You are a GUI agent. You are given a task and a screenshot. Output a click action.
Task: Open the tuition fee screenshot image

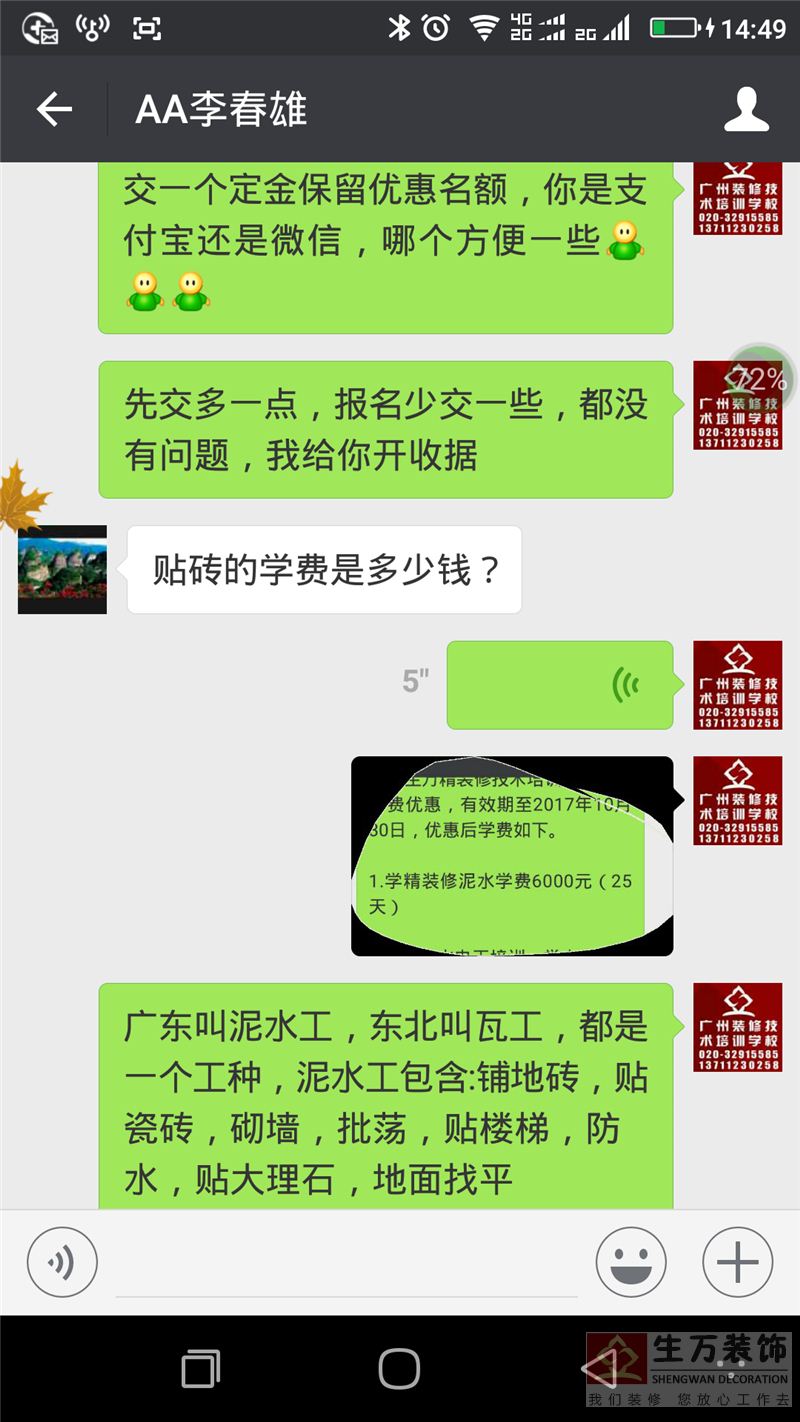click(x=512, y=856)
